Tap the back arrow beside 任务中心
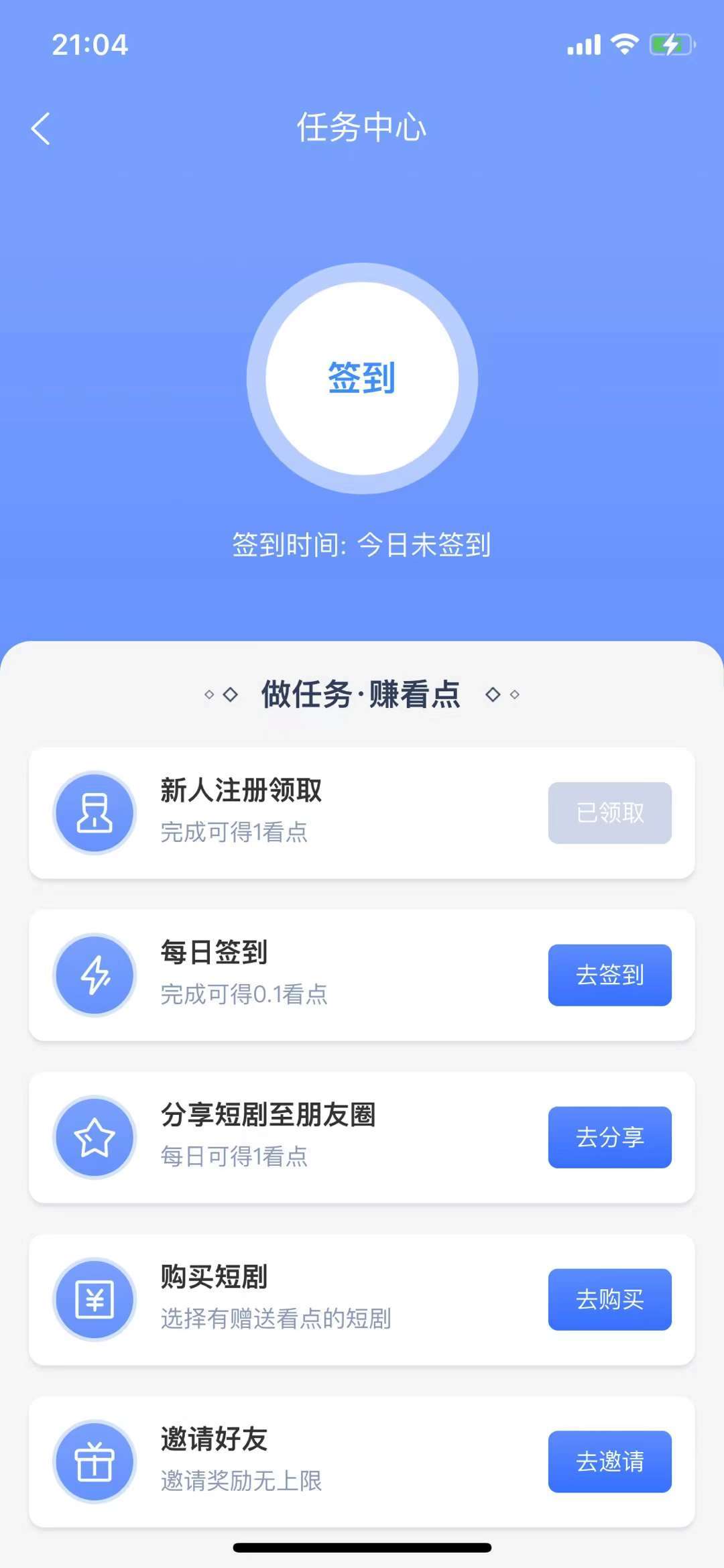The image size is (724, 1568). tap(42, 127)
